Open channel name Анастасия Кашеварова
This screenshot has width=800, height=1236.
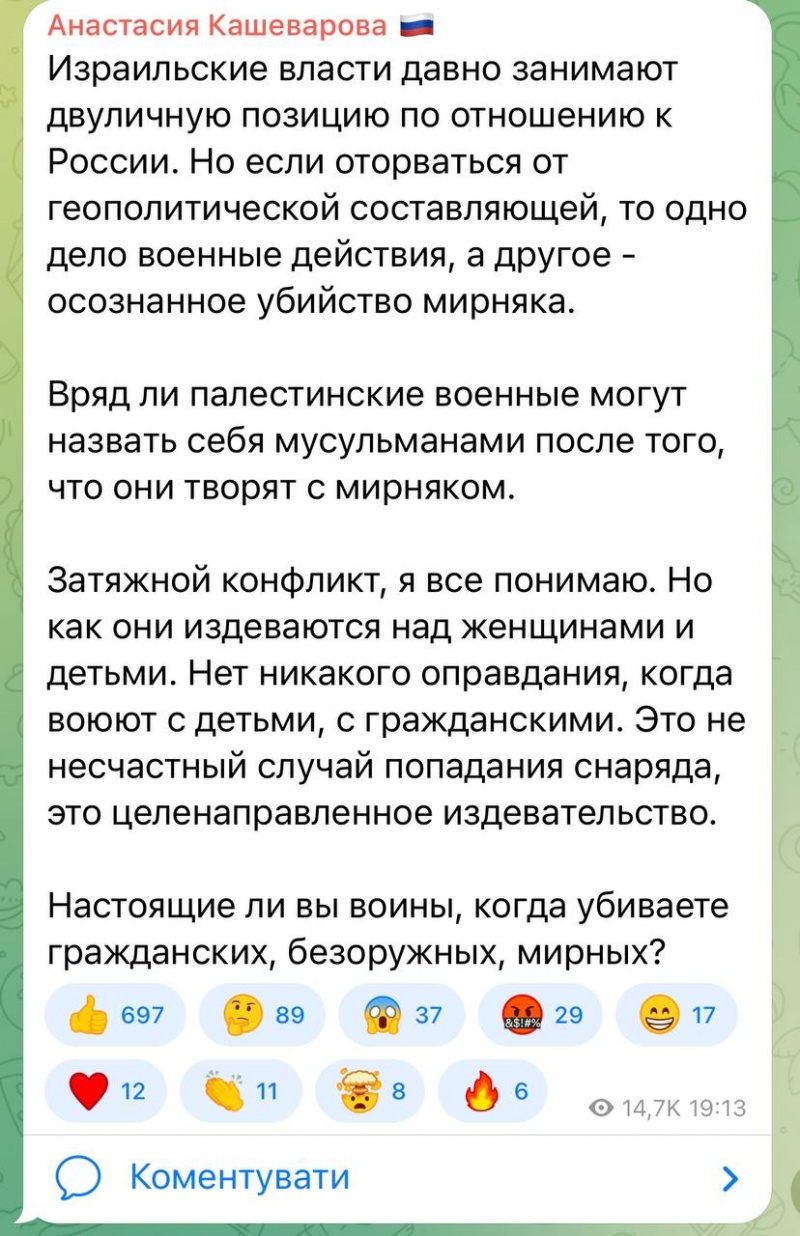click(217, 26)
